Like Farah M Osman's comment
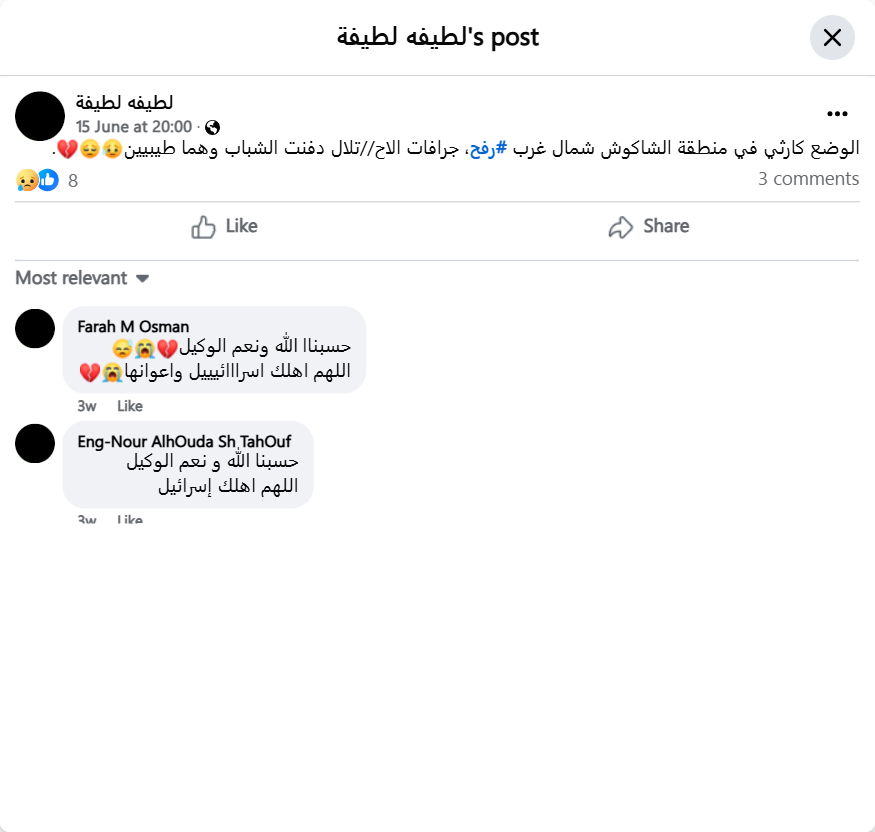 (130, 406)
